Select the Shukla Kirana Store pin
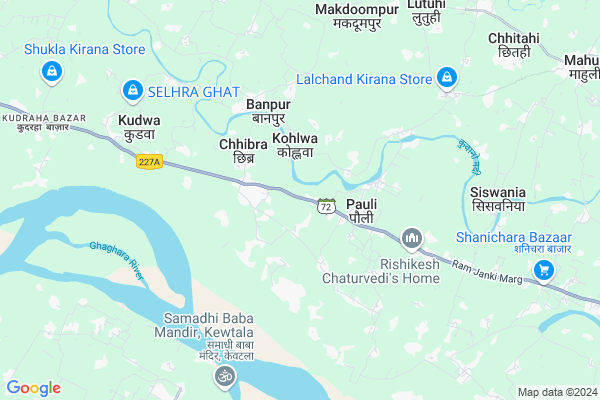Viewport: 600px width, 400px height. coord(50,71)
